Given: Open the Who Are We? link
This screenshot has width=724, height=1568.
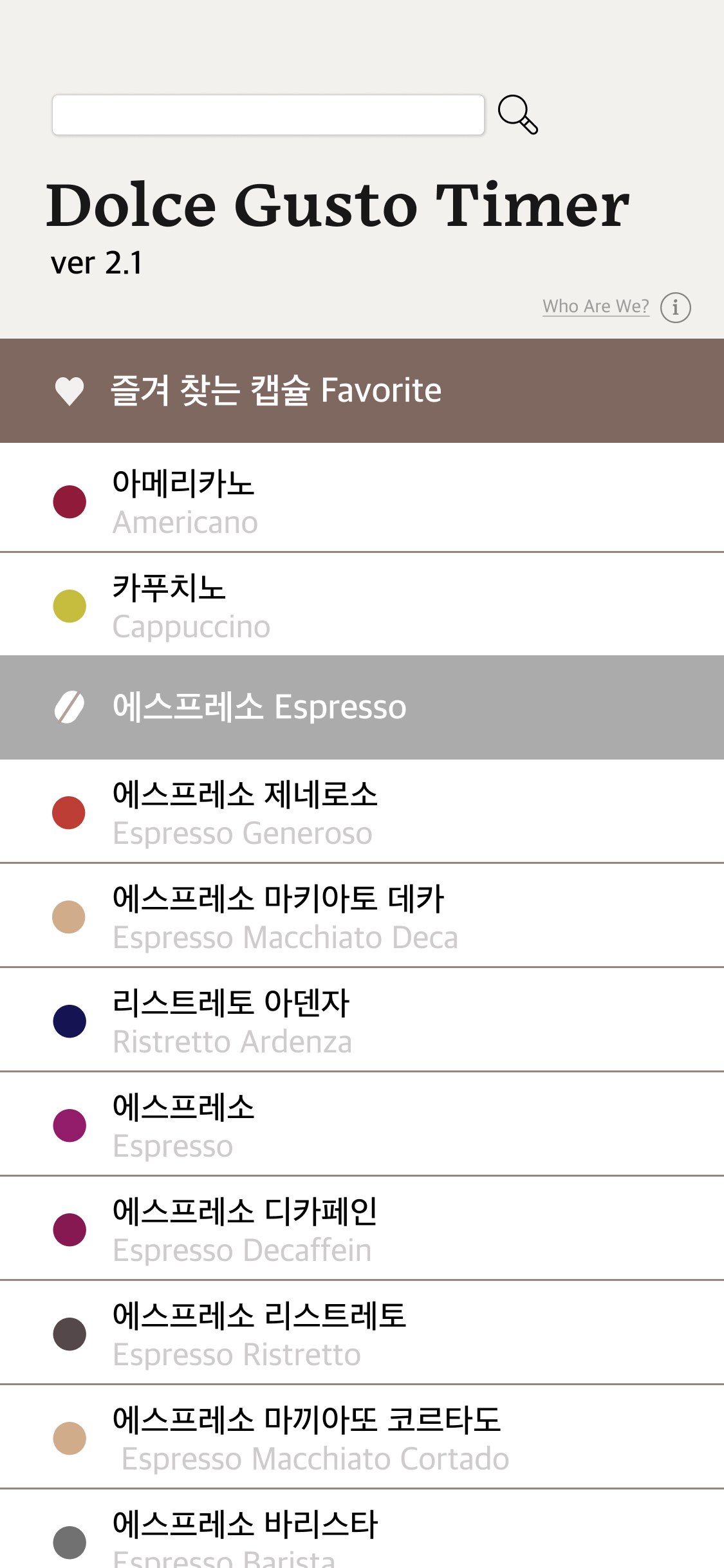Looking at the screenshot, I should (x=596, y=306).
